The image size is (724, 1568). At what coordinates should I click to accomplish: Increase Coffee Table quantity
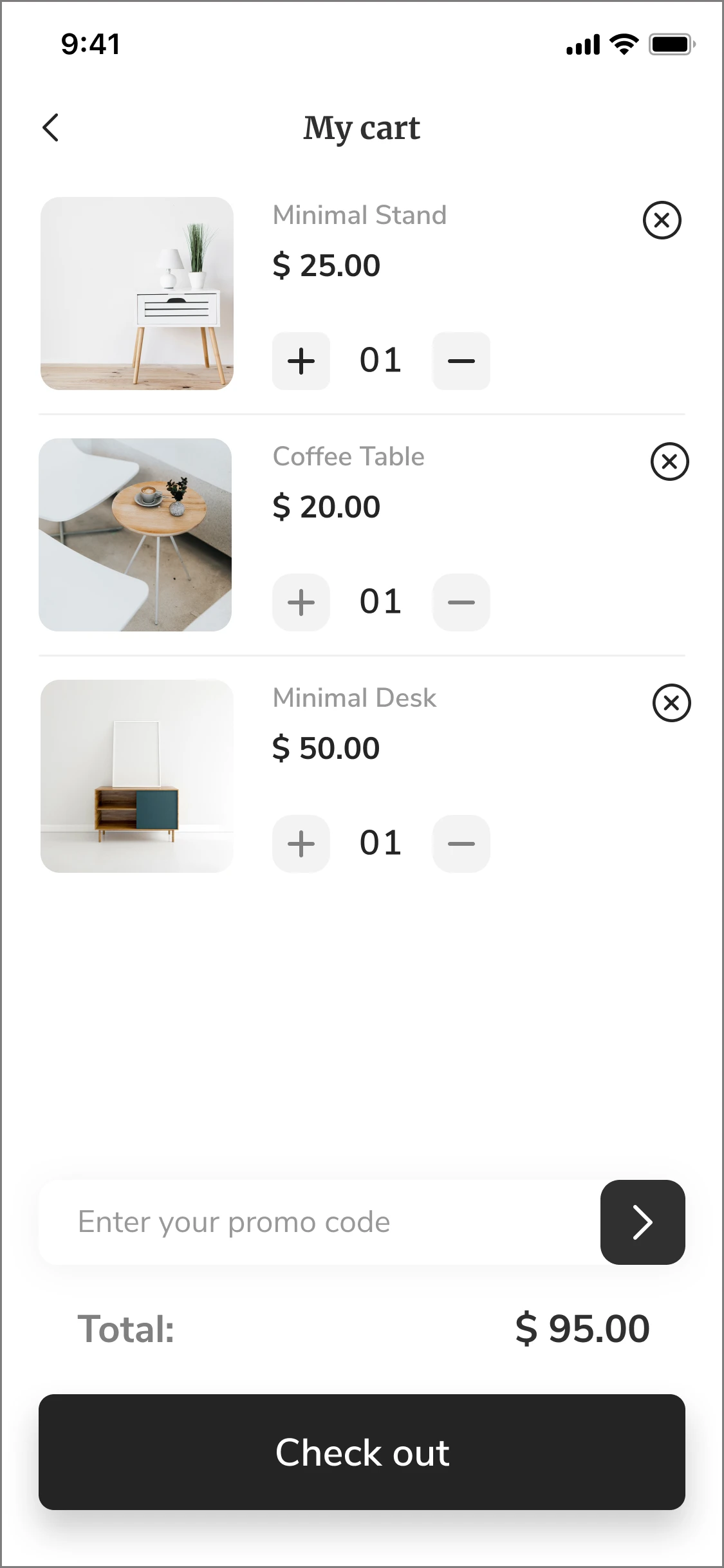point(301,602)
